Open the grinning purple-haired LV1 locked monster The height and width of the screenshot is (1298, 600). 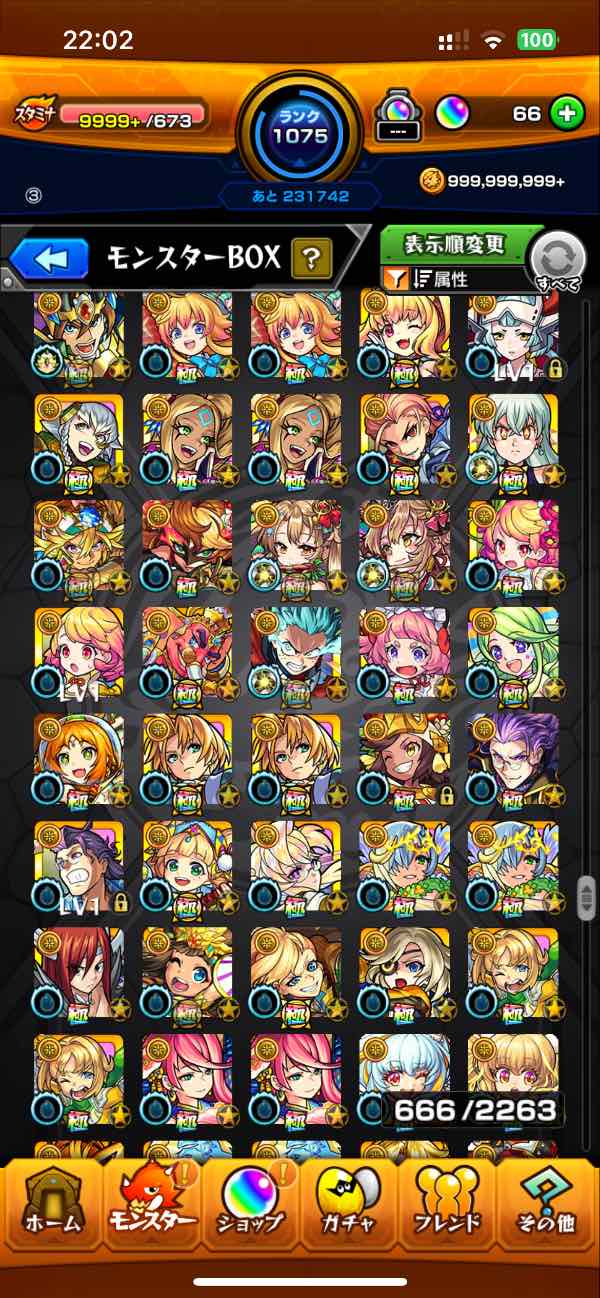tap(79, 866)
